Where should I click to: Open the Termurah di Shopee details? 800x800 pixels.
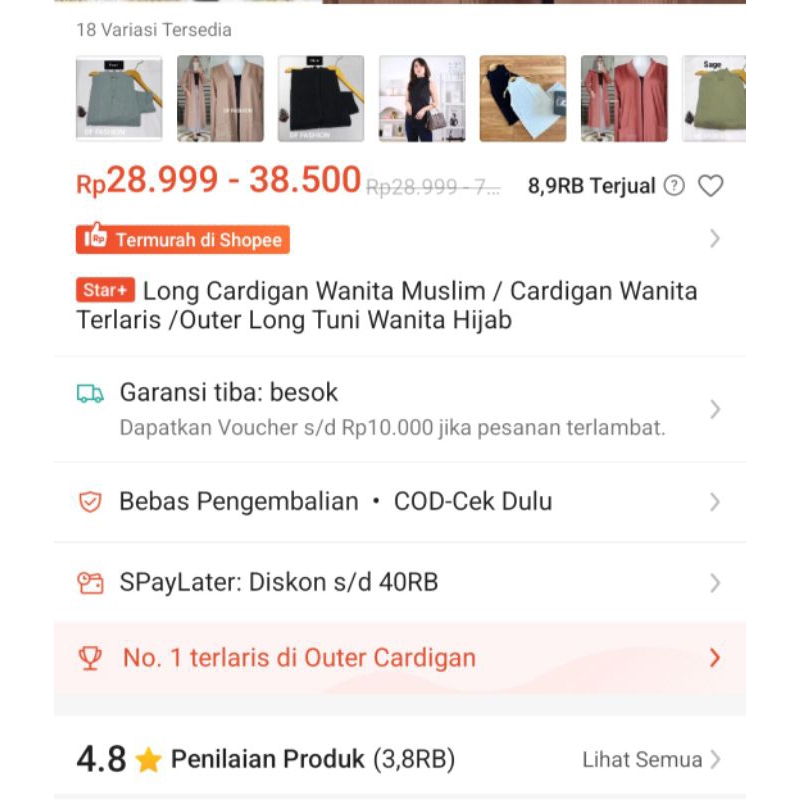click(400, 239)
